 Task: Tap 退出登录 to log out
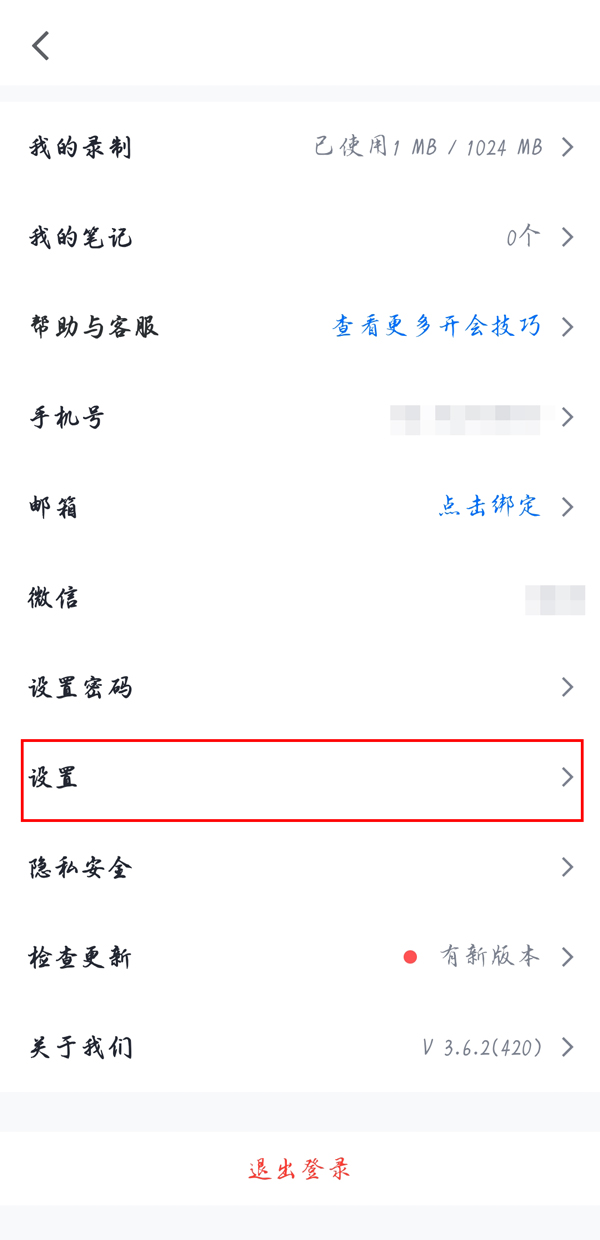(x=300, y=1169)
